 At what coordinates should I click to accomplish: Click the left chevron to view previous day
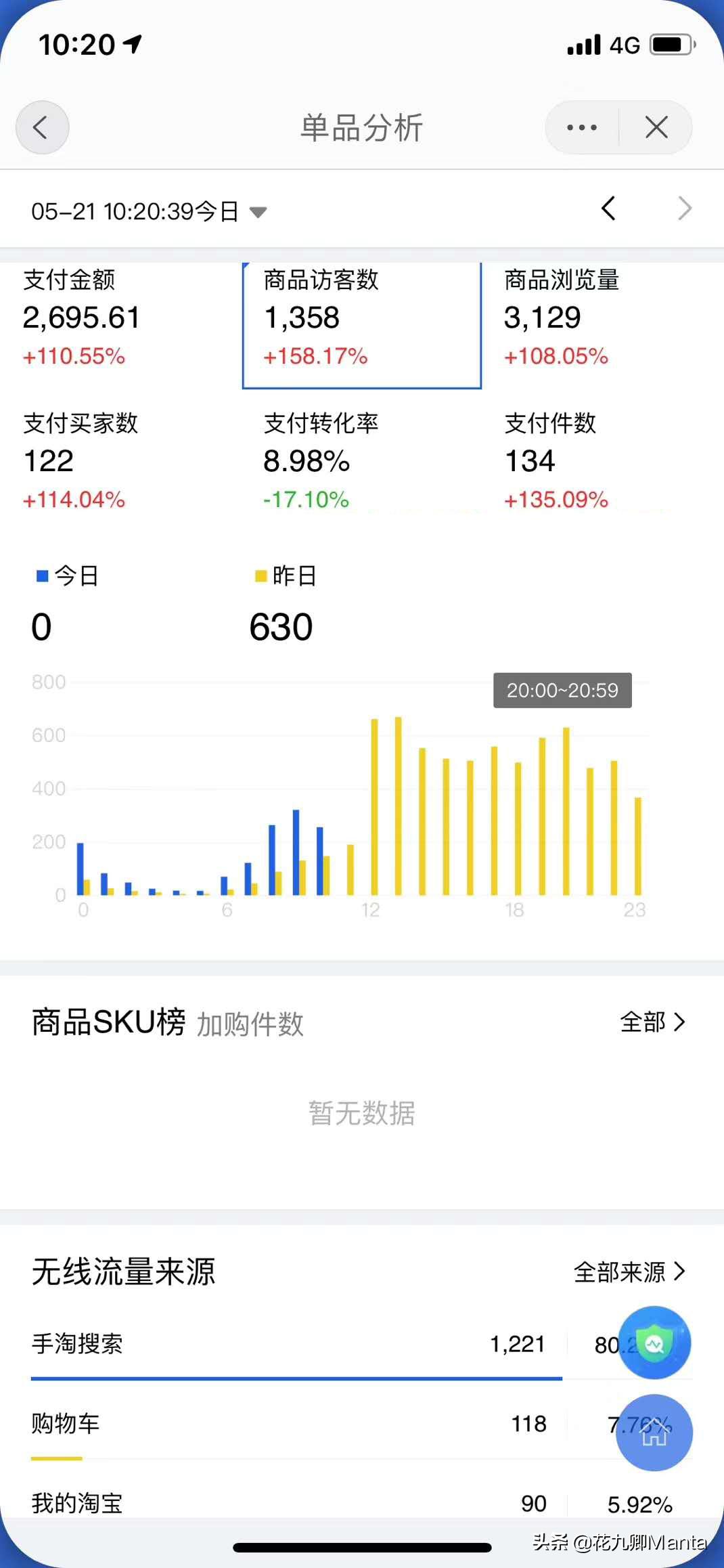pyautogui.click(x=608, y=209)
